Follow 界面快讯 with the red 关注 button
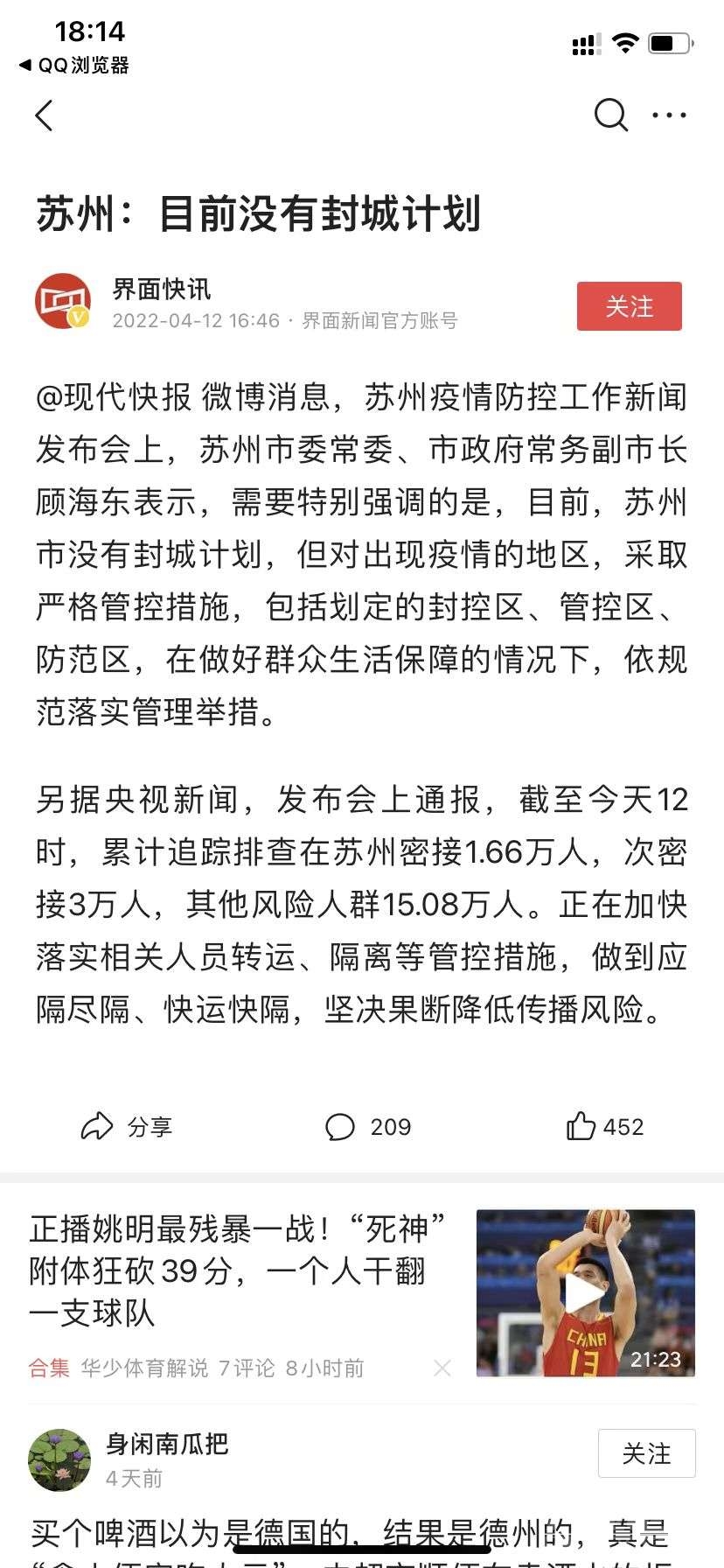 click(x=629, y=306)
